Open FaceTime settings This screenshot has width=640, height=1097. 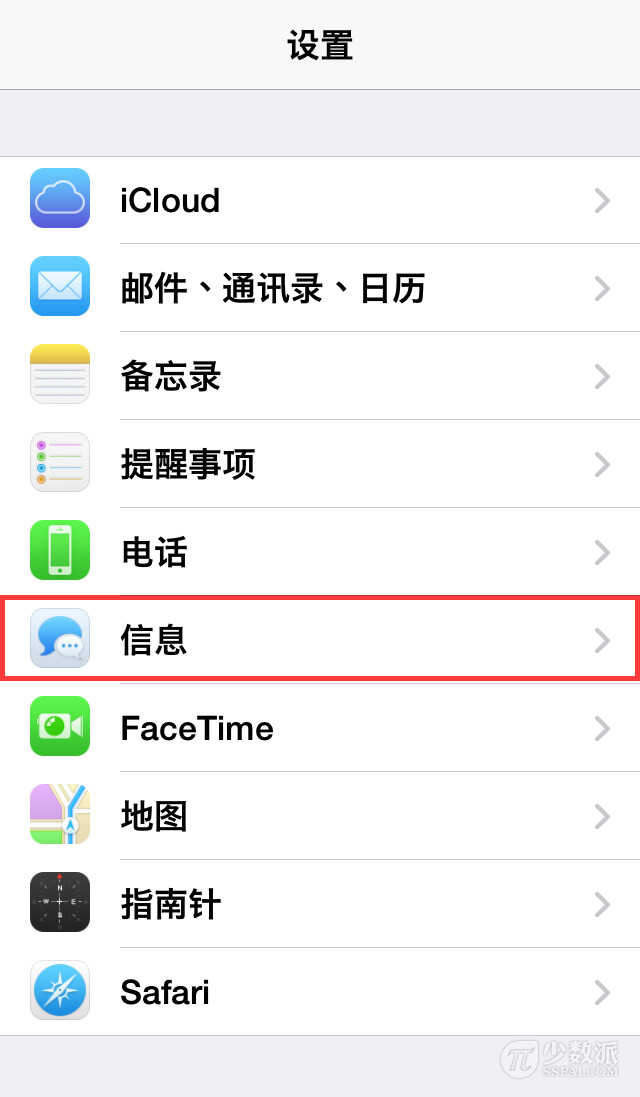click(320, 728)
